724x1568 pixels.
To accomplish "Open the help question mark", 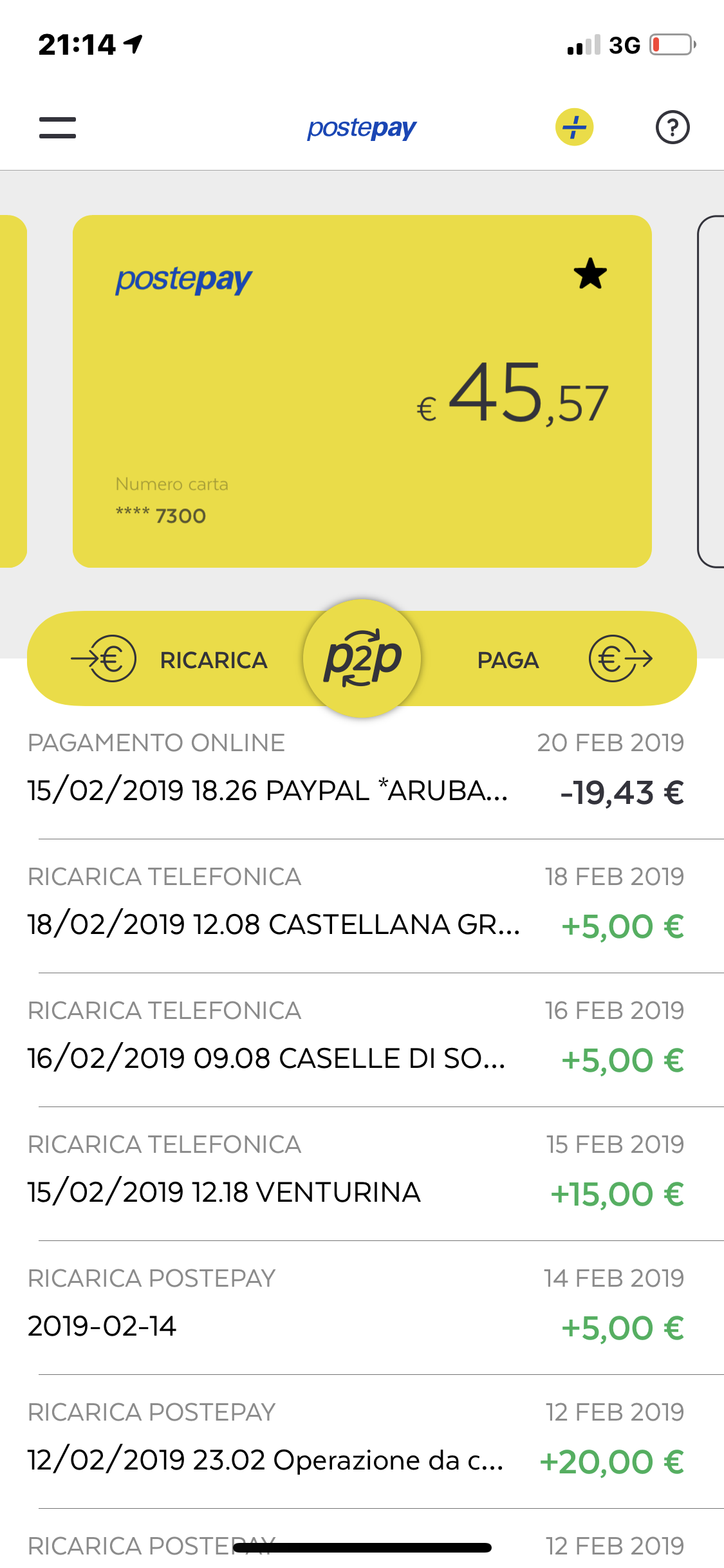I will [x=673, y=127].
